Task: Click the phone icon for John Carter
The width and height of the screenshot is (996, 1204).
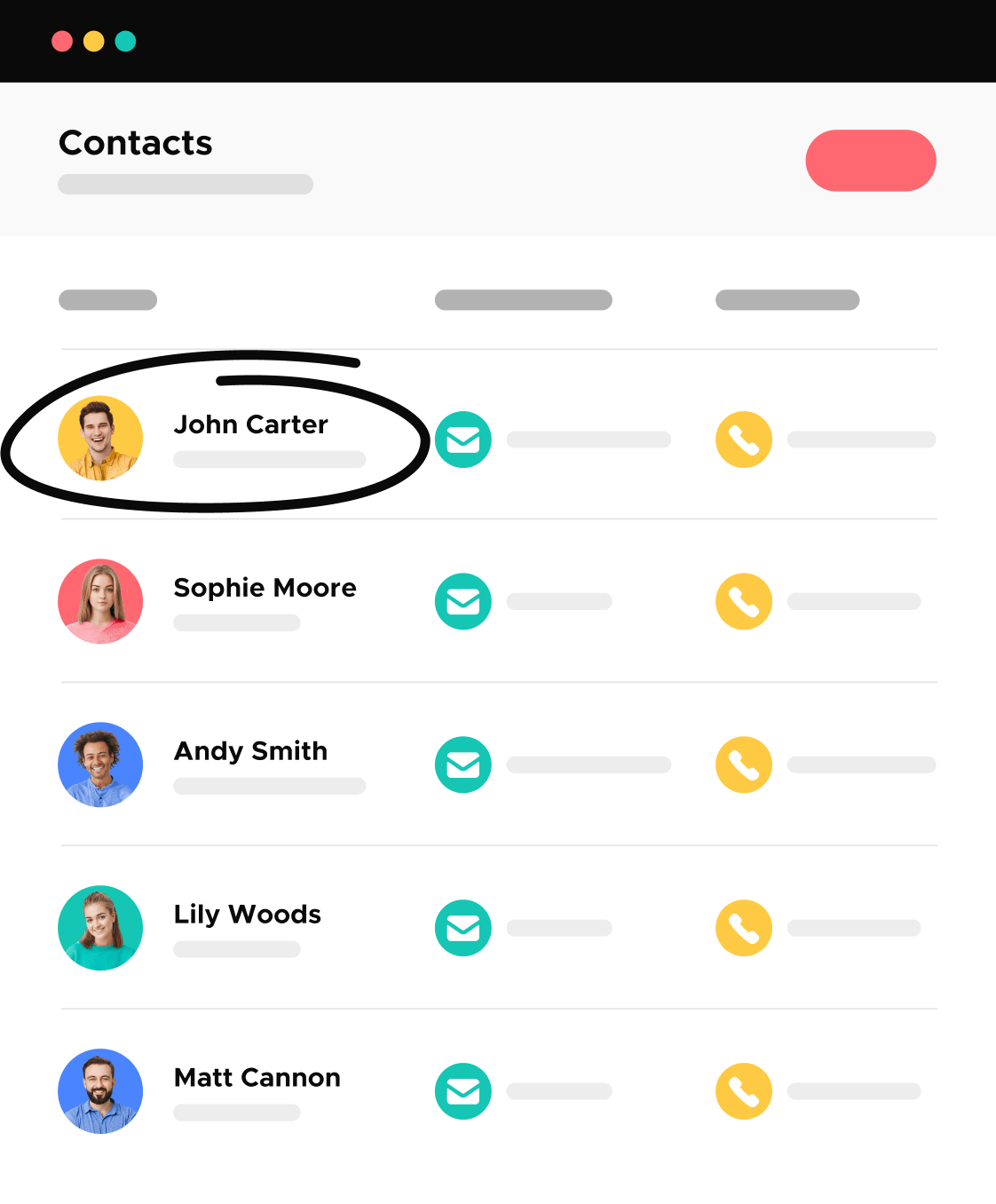Action: [x=744, y=440]
